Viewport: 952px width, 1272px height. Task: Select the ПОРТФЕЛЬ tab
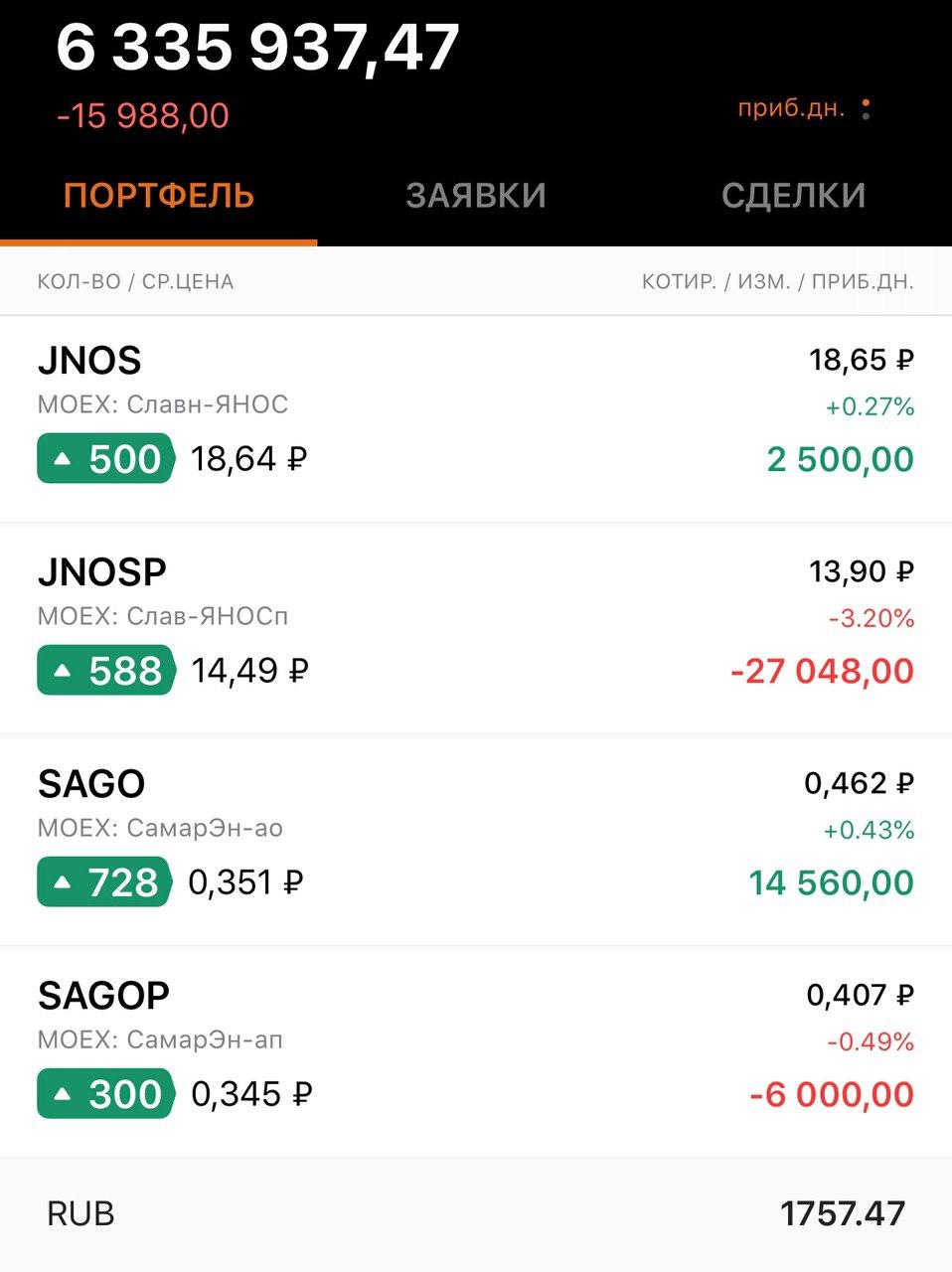pos(159,196)
